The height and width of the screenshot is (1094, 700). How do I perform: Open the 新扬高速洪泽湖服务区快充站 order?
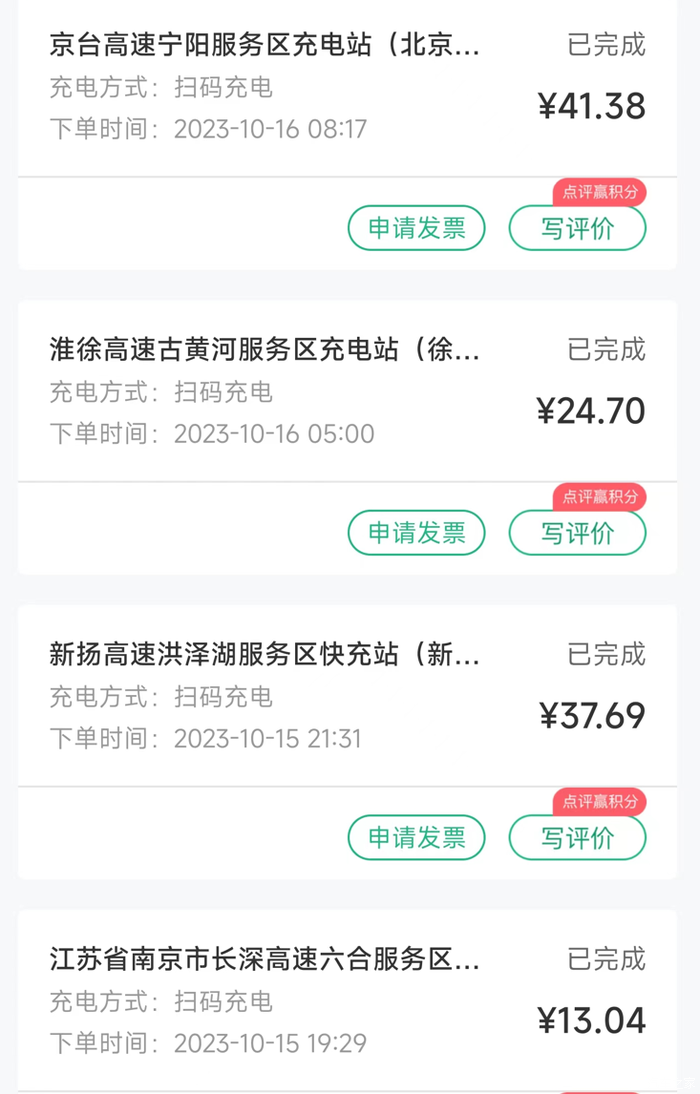(265, 656)
